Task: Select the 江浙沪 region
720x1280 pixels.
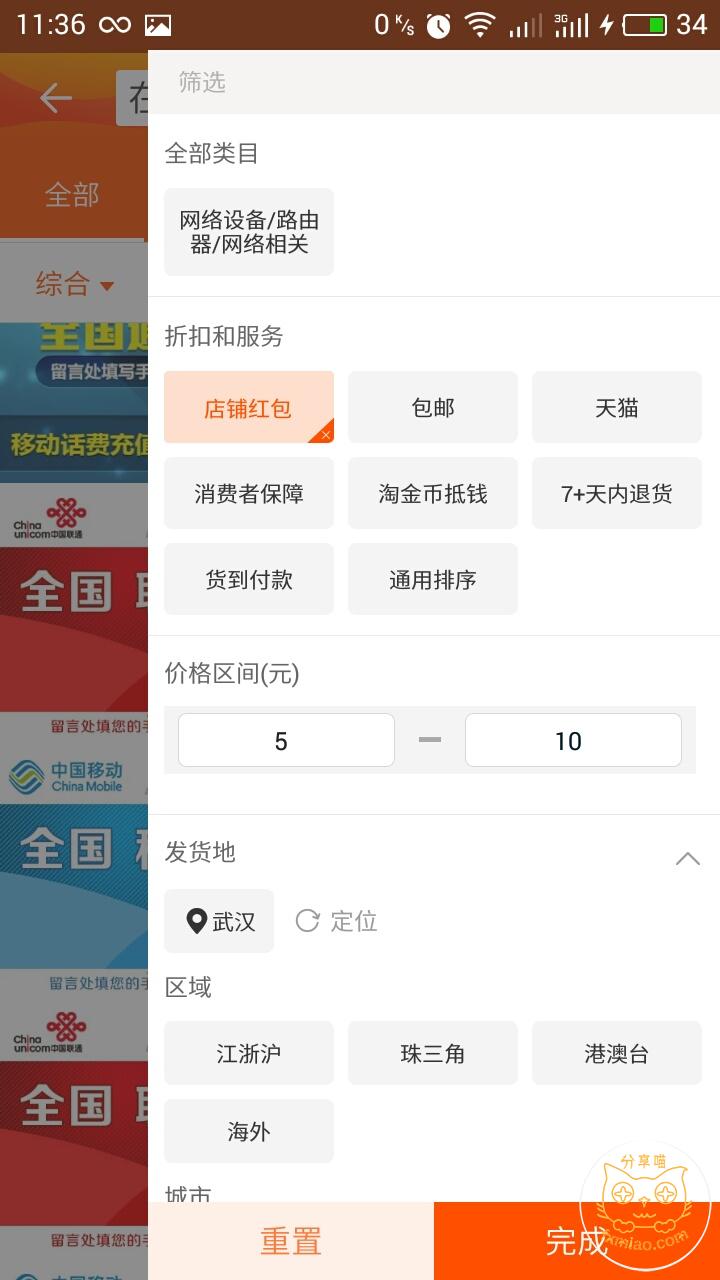Action: coord(249,1053)
